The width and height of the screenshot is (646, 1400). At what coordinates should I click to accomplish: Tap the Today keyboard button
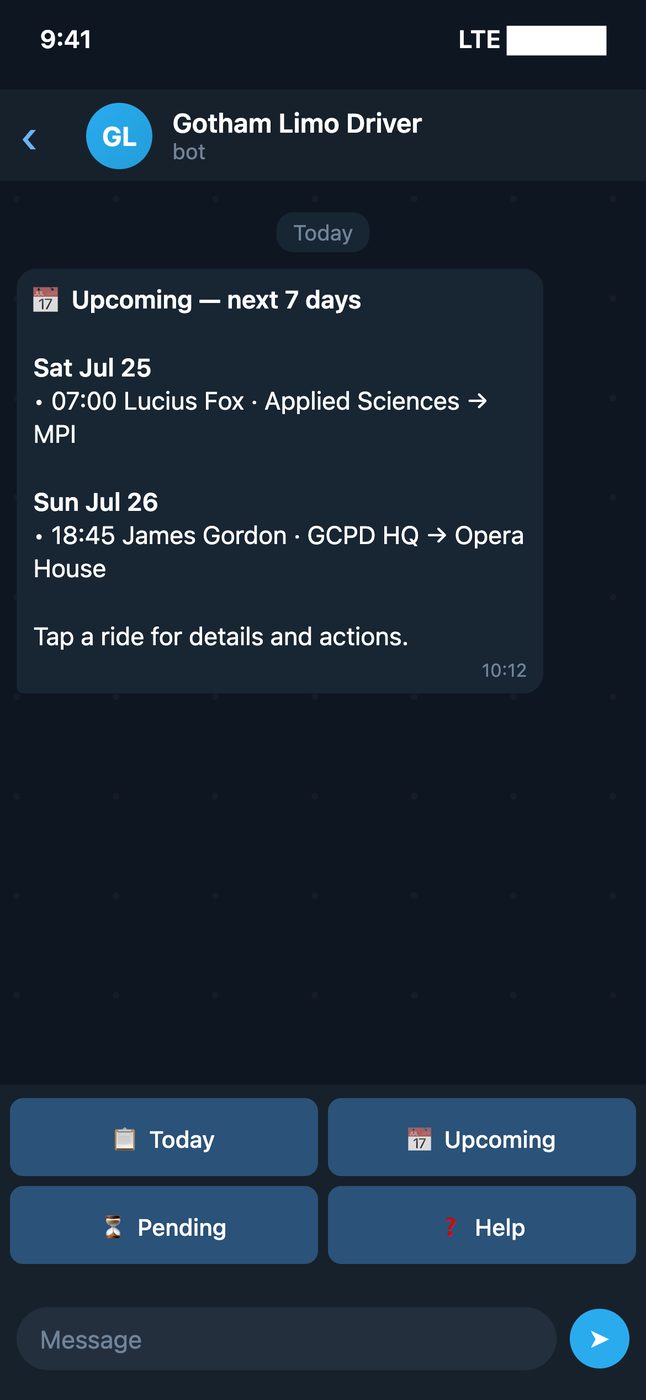click(164, 1137)
